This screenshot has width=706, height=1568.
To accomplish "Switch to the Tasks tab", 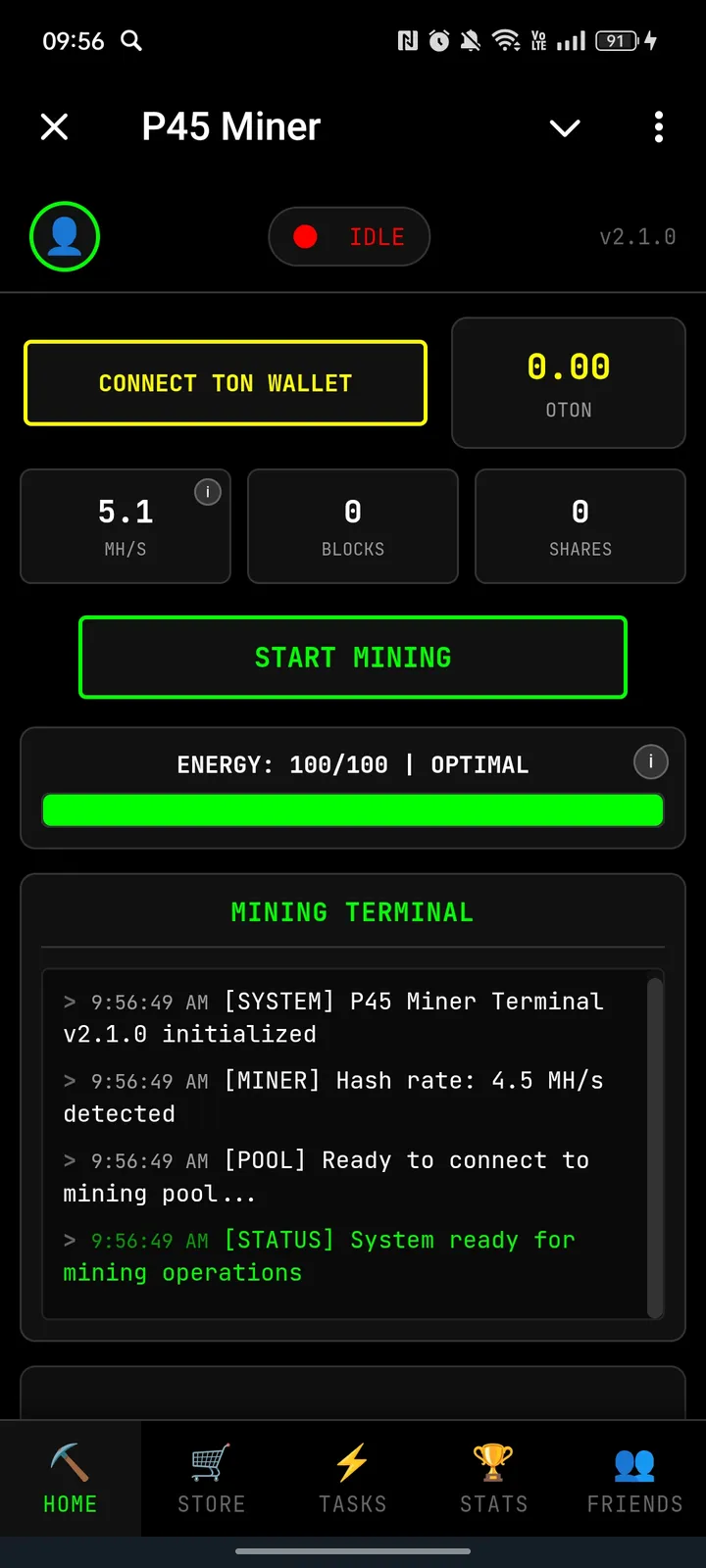I will pyautogui.click(x=353, y=1479).
